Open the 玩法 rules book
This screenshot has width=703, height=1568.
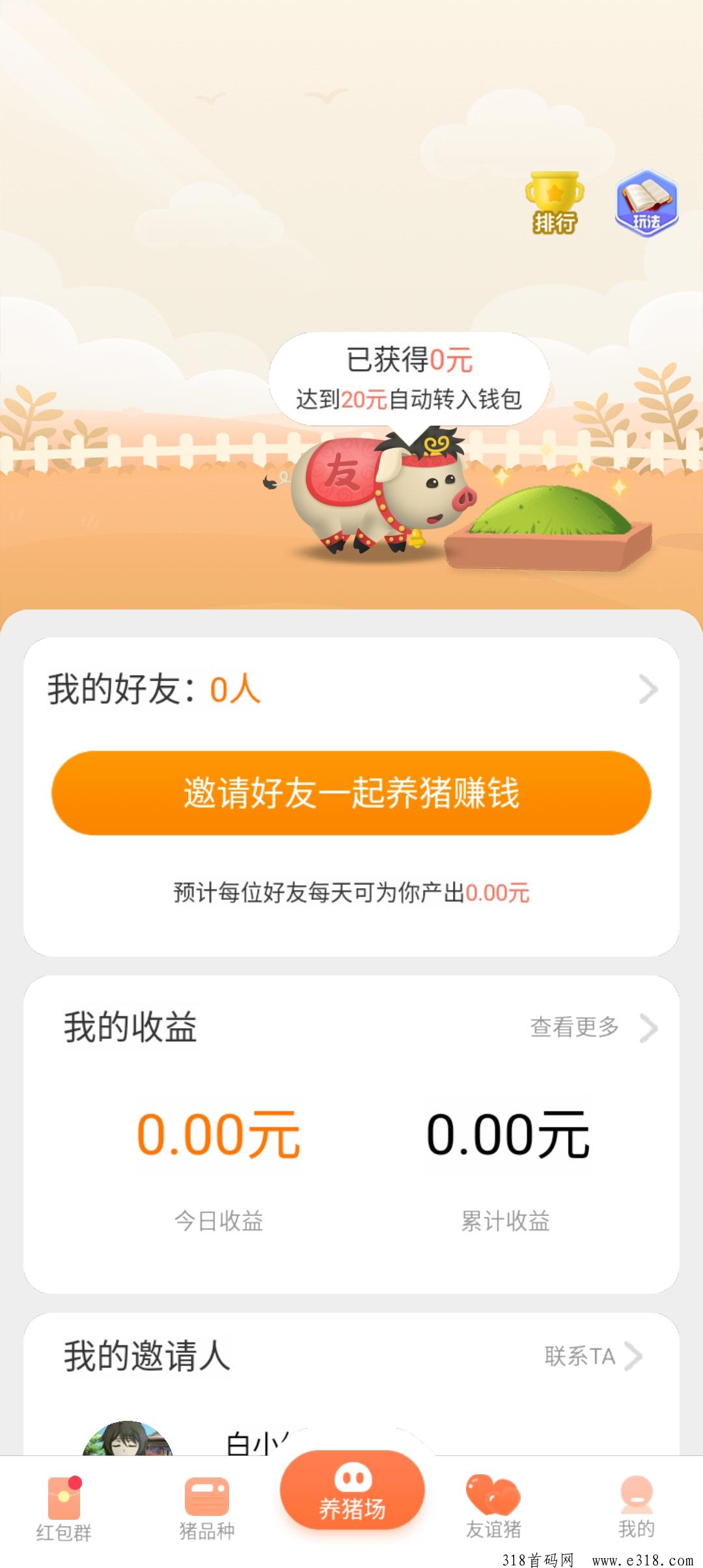tap(647, 203)
